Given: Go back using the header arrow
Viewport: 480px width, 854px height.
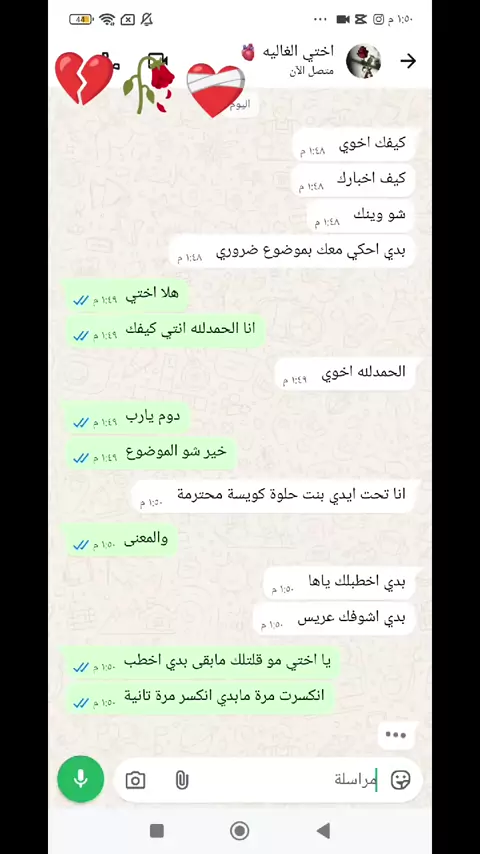Looking at the screenshot, I should 408,61.
